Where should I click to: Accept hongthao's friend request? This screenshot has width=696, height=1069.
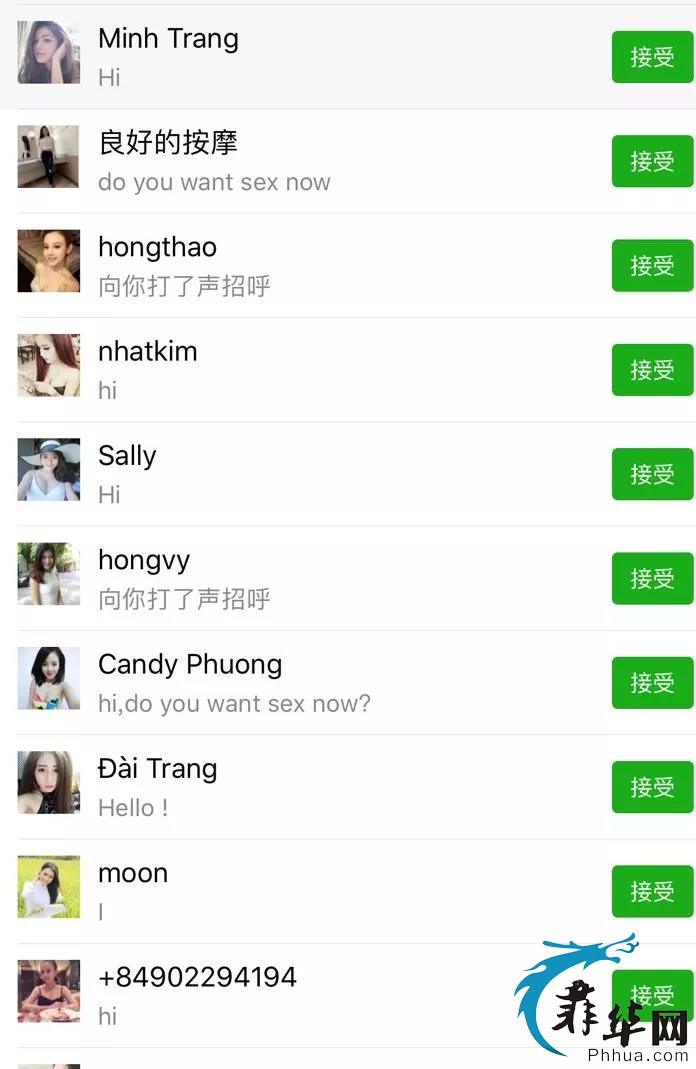(652, 266)
